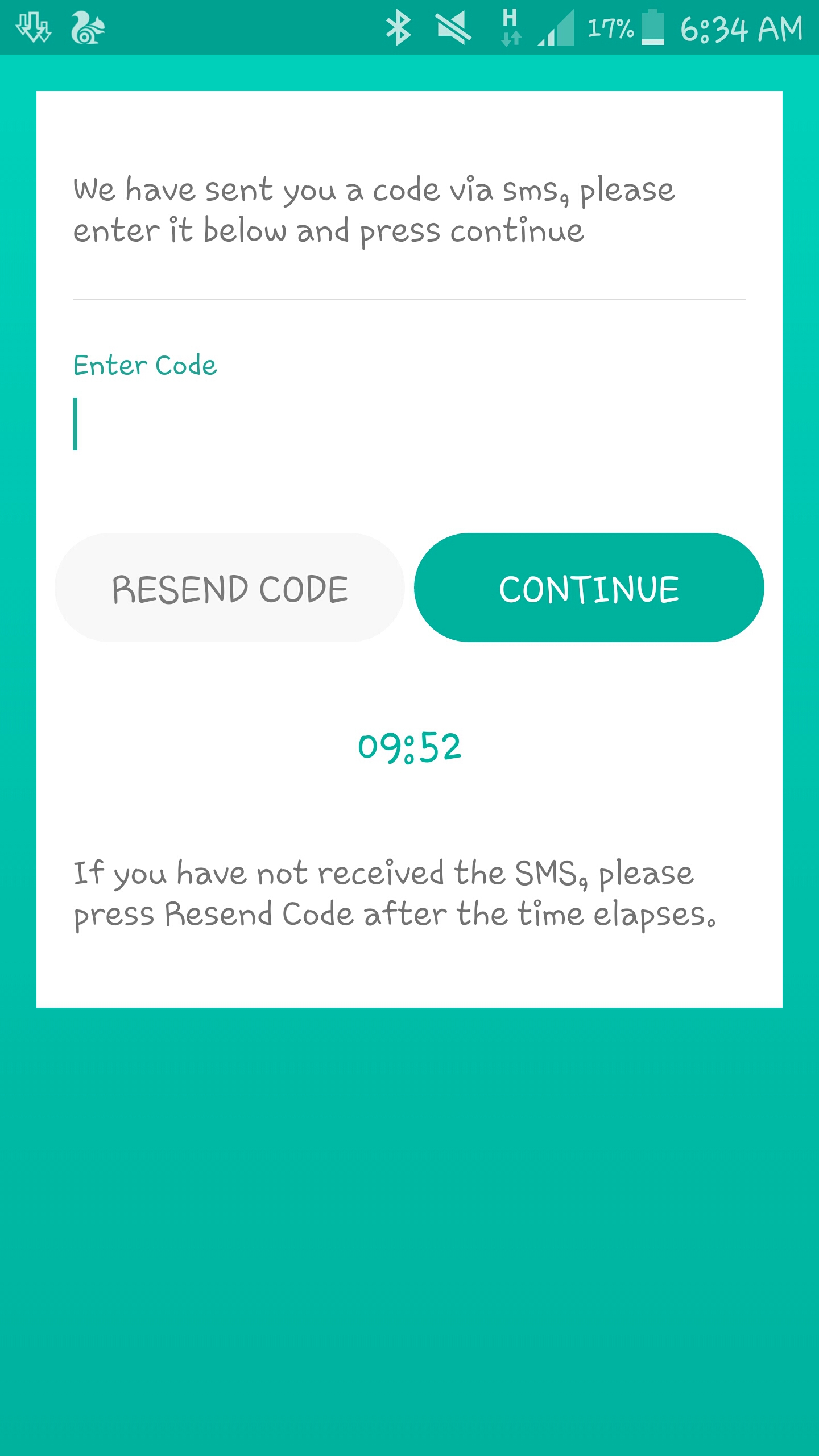Tap Continue to verify the code

pyautogui.click(x=589, y=588)
